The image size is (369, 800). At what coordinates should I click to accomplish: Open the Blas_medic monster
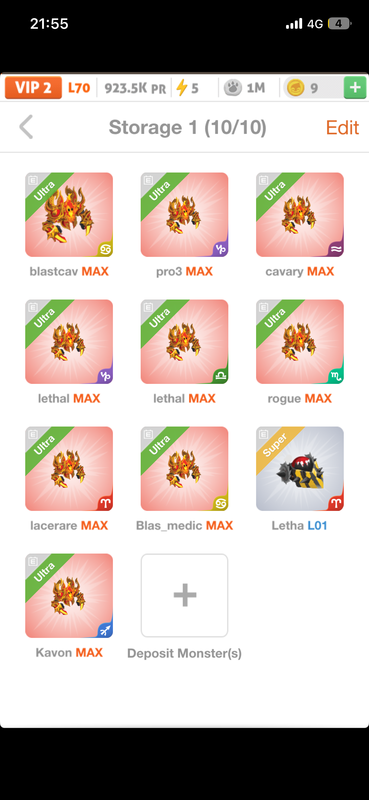184,469
